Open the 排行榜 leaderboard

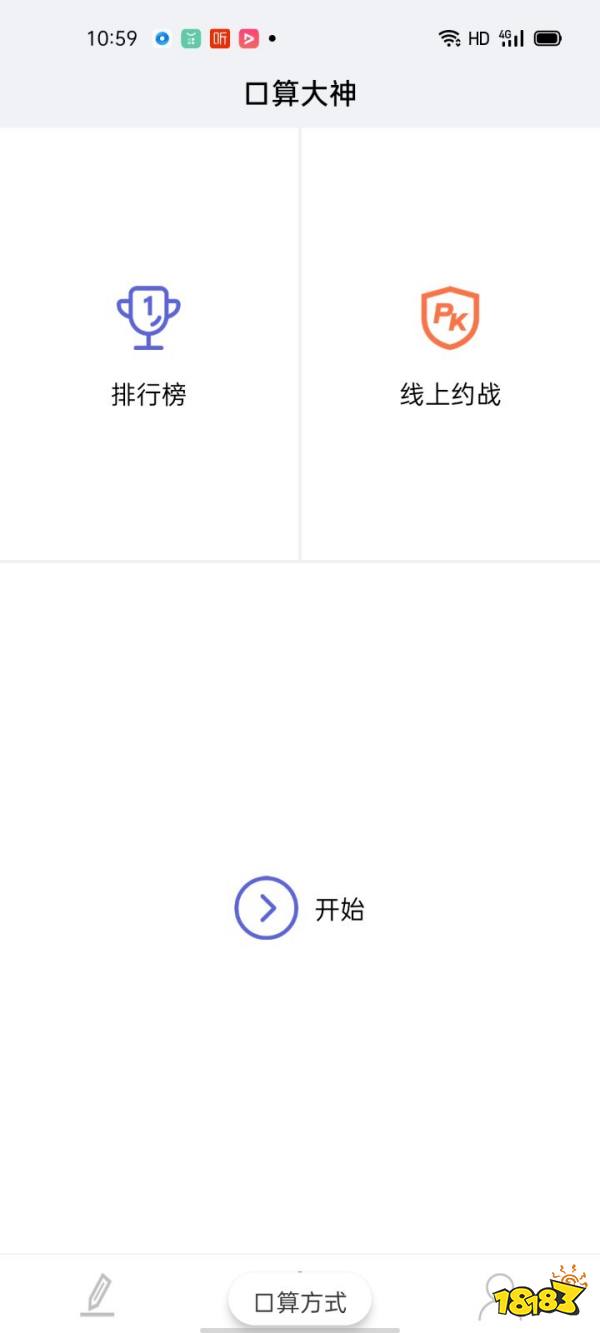pyautogui.click(x=149, y=345)
